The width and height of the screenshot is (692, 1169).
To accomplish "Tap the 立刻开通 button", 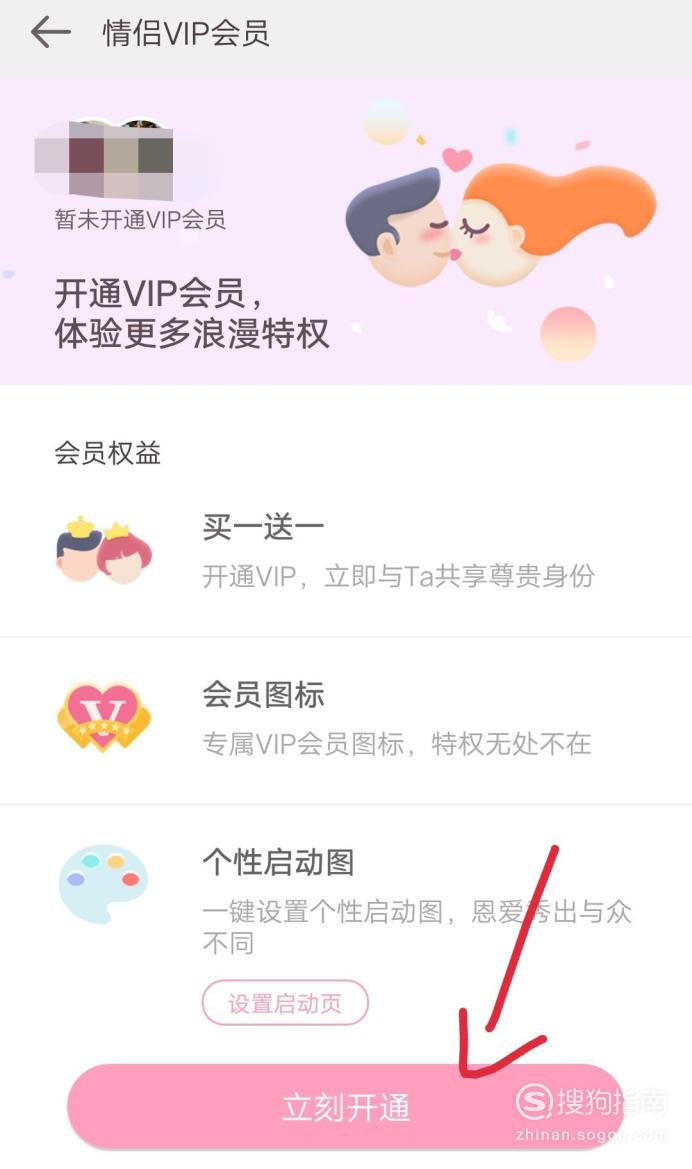I will (345, 1106).
